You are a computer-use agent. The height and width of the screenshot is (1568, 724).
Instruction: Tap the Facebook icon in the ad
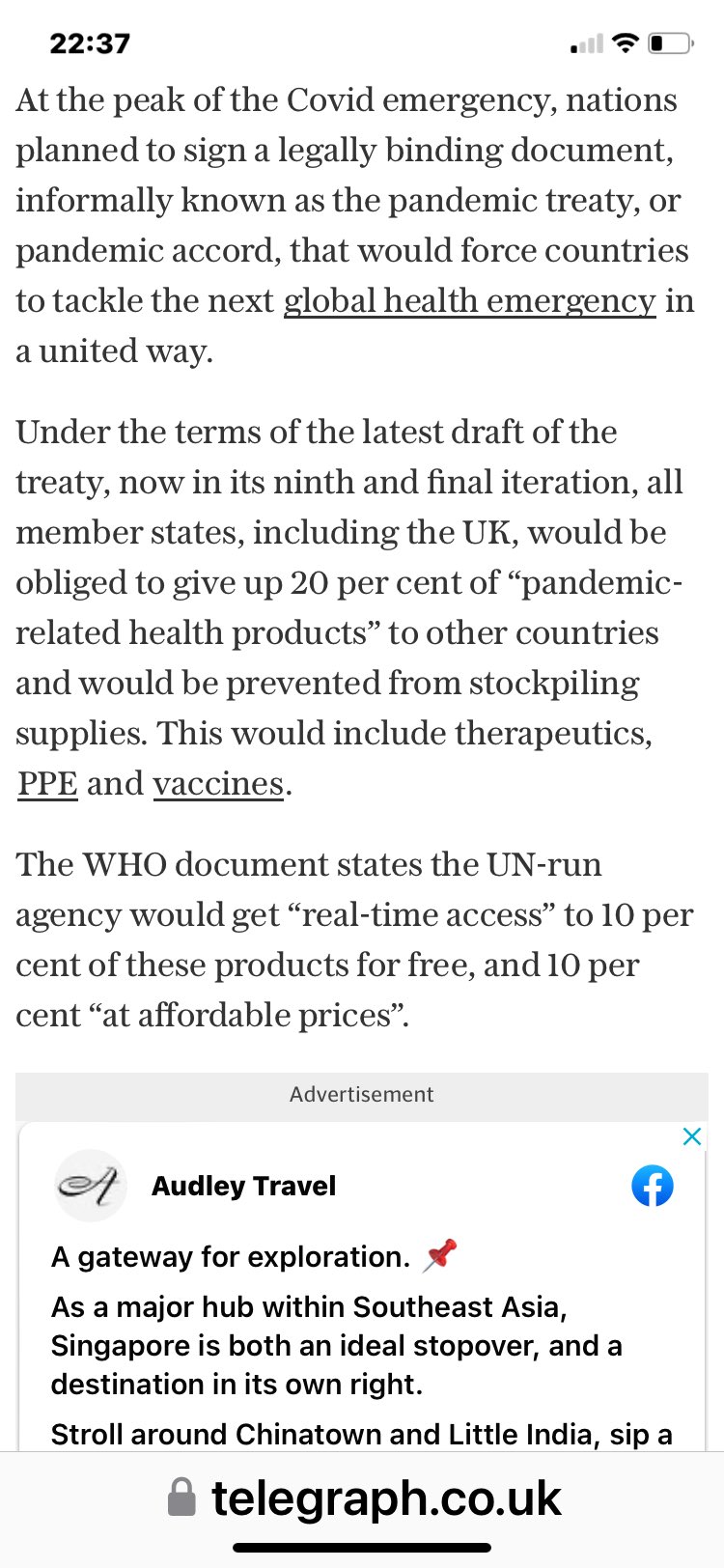(x=653, y=1186)
